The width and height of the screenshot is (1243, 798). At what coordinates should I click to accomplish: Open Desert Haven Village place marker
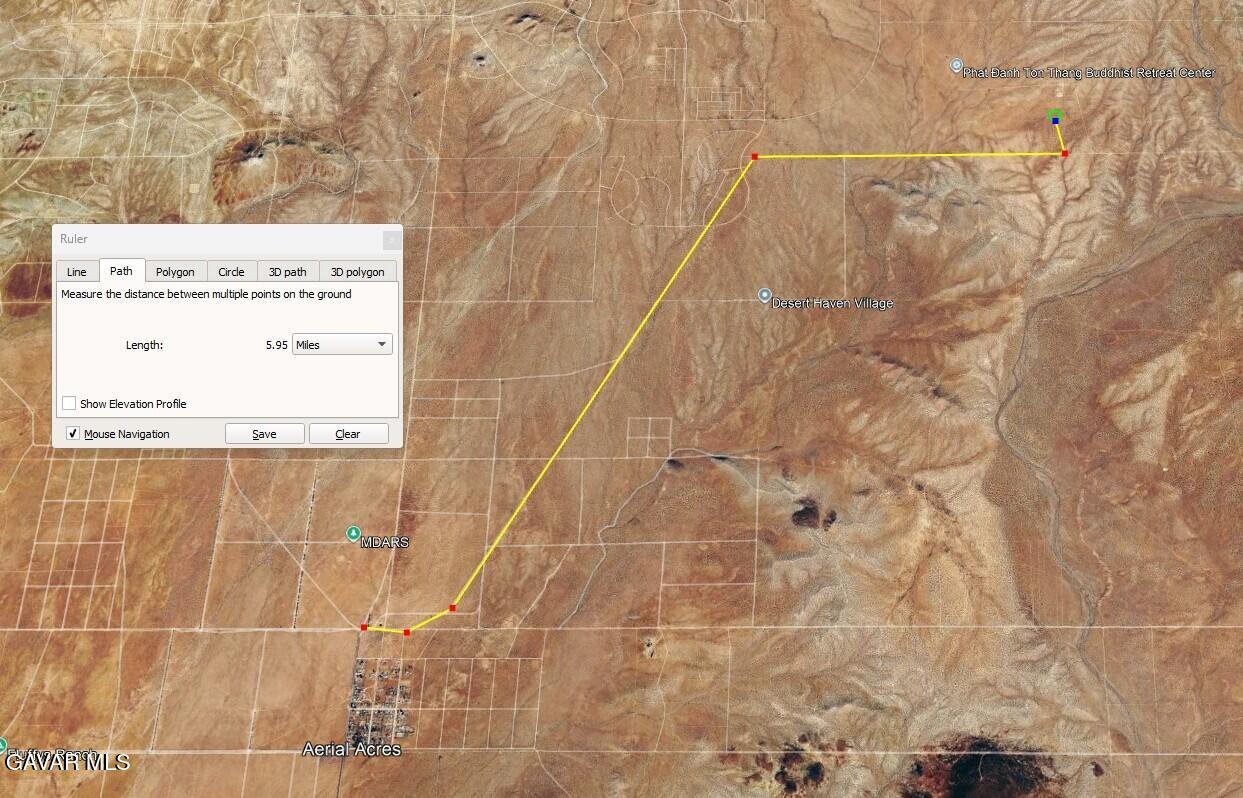click(765, 296)
